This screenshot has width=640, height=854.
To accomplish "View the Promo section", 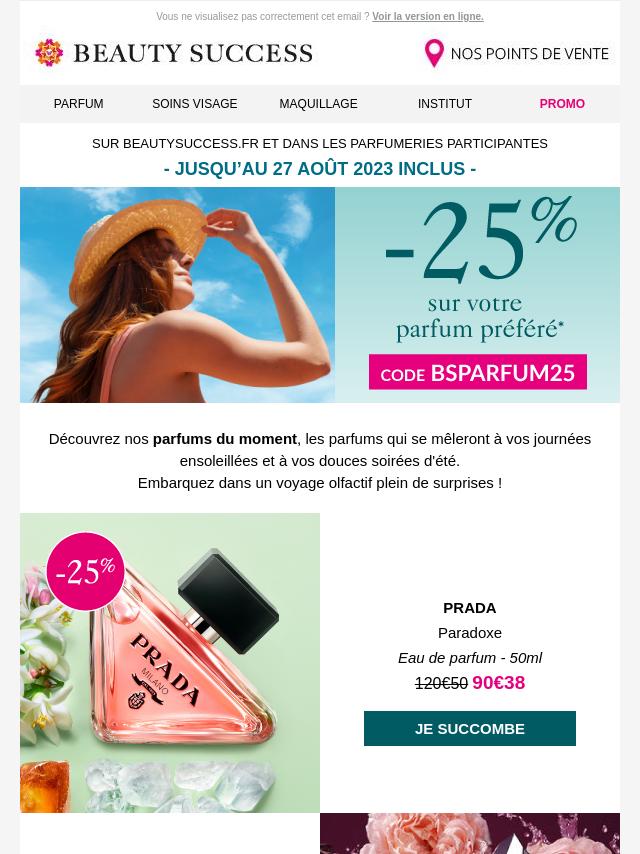I will point(562,104).
